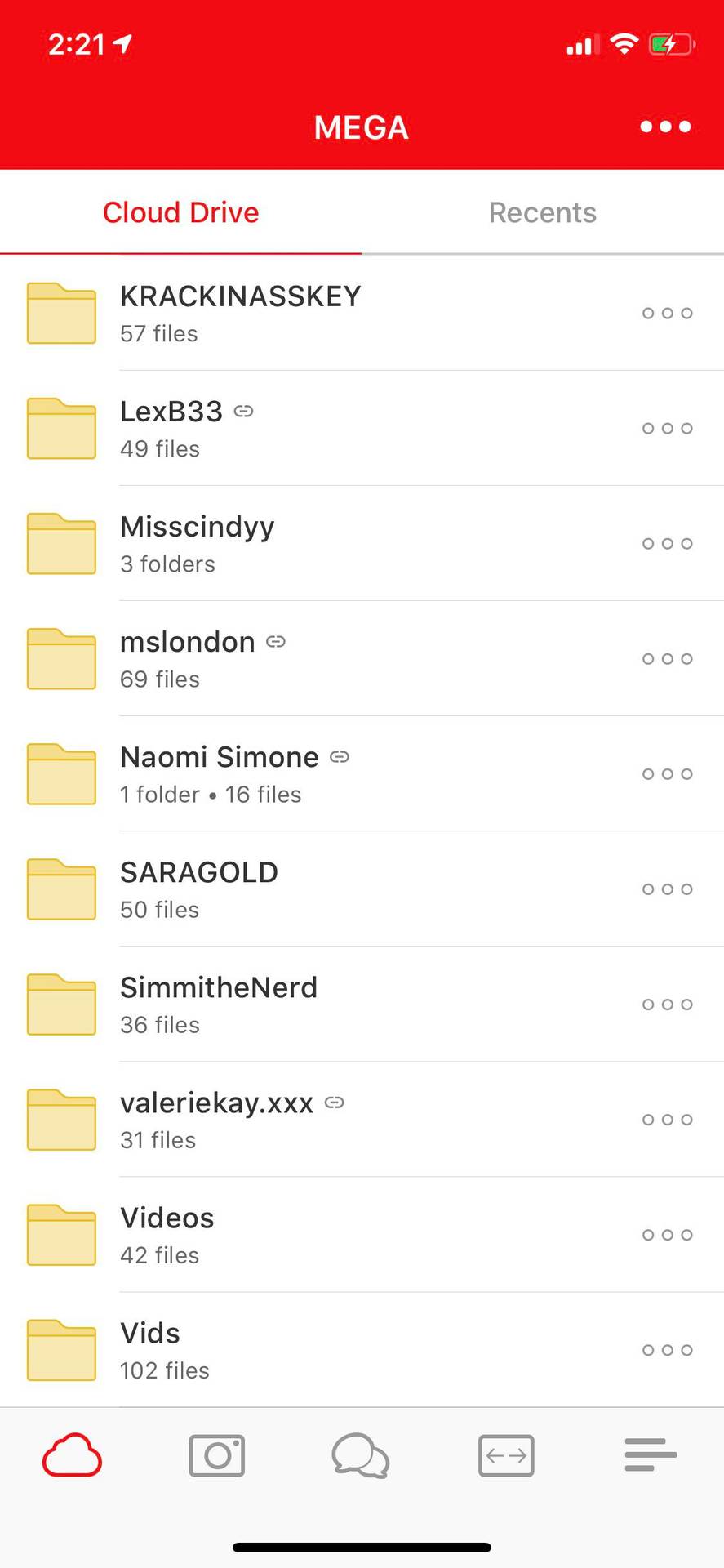Open the three-dot menu in the header
724x1568 pixels.
[664, 127]
